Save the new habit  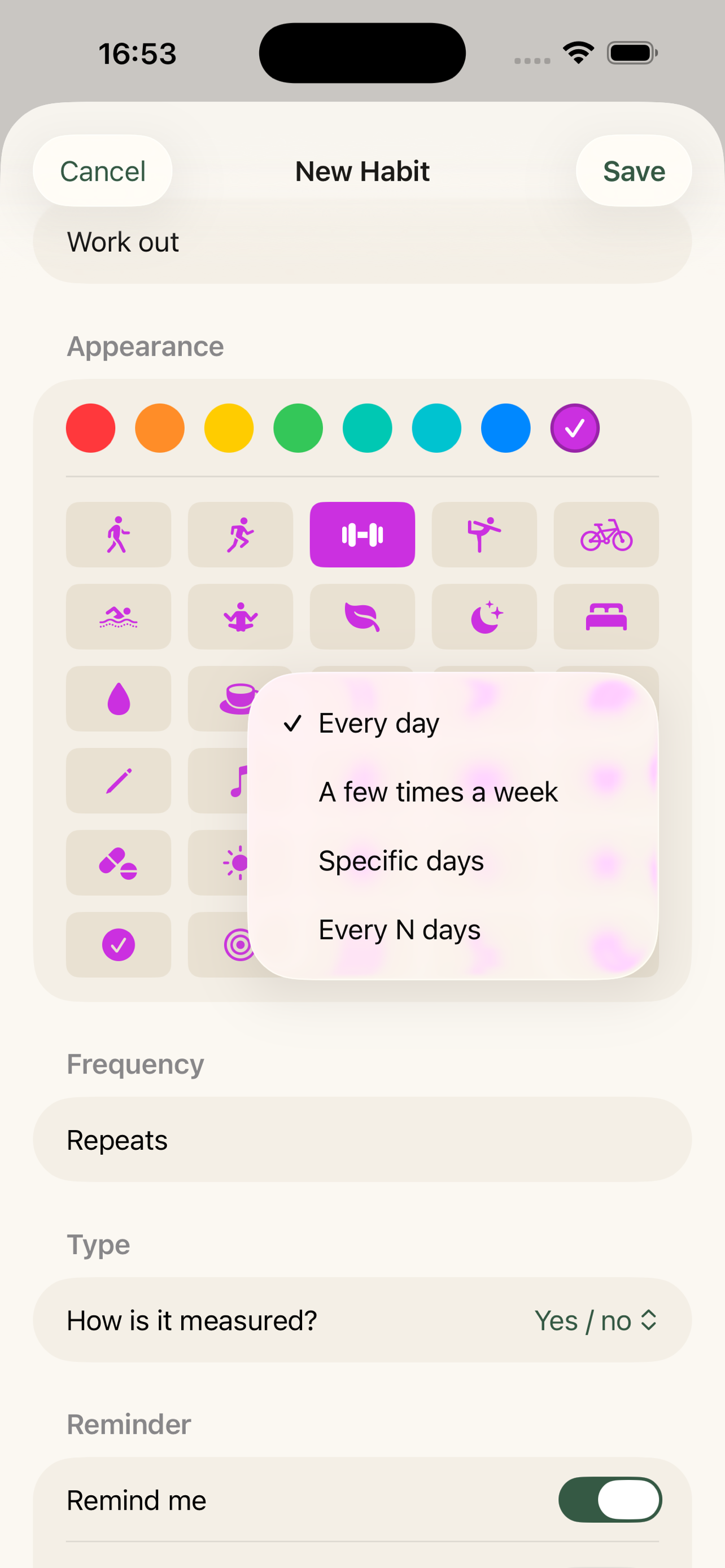point(633,171)
